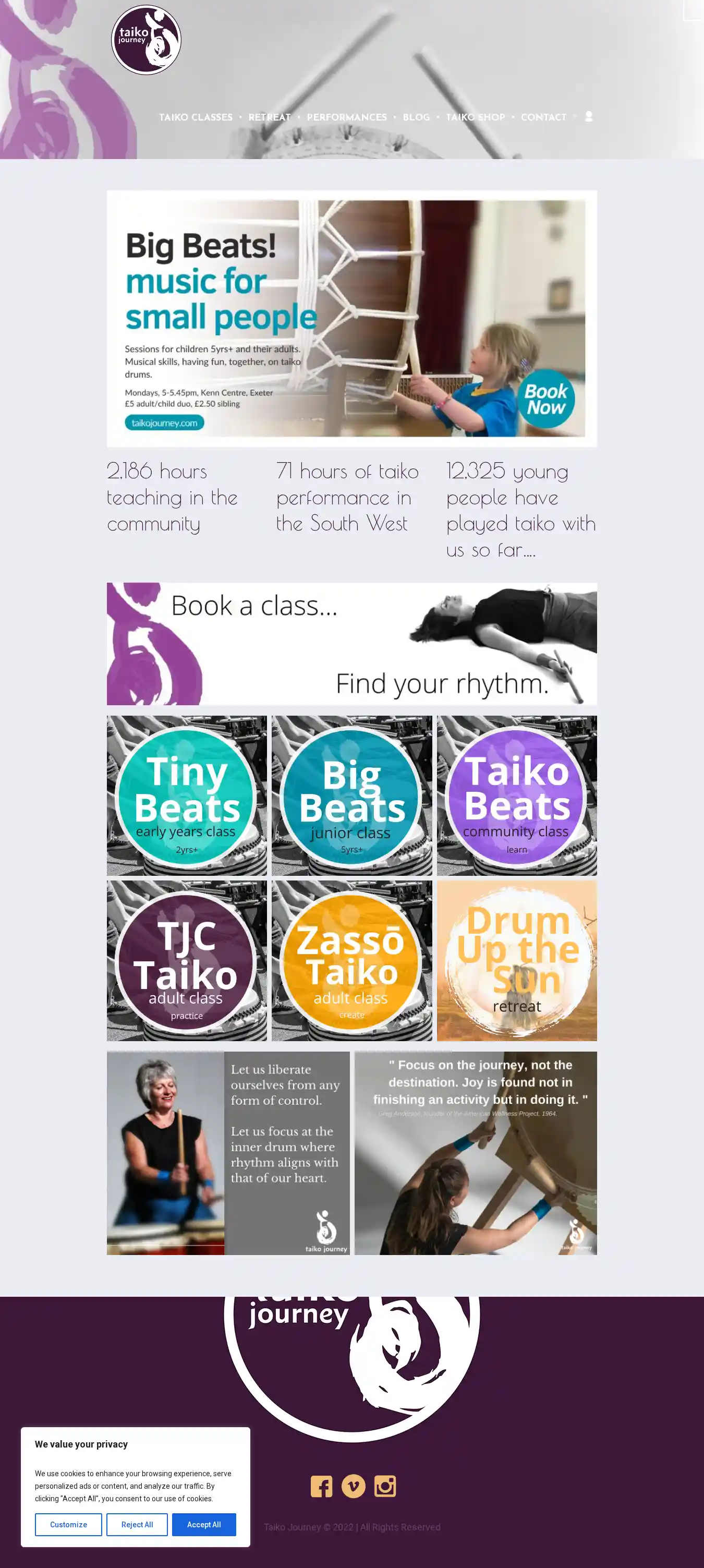The width and height of the screenshot is (704, 1568).
Task: Open the Taiko Classes menu item
Action: pos(196,117)
